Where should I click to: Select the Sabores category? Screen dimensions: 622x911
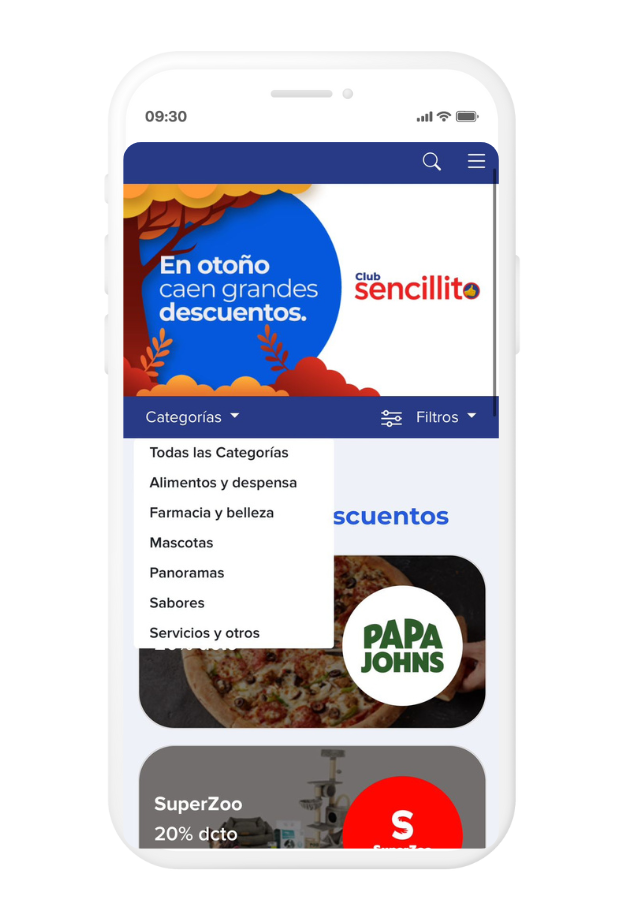pyautogui.click(x=177, y=603)
